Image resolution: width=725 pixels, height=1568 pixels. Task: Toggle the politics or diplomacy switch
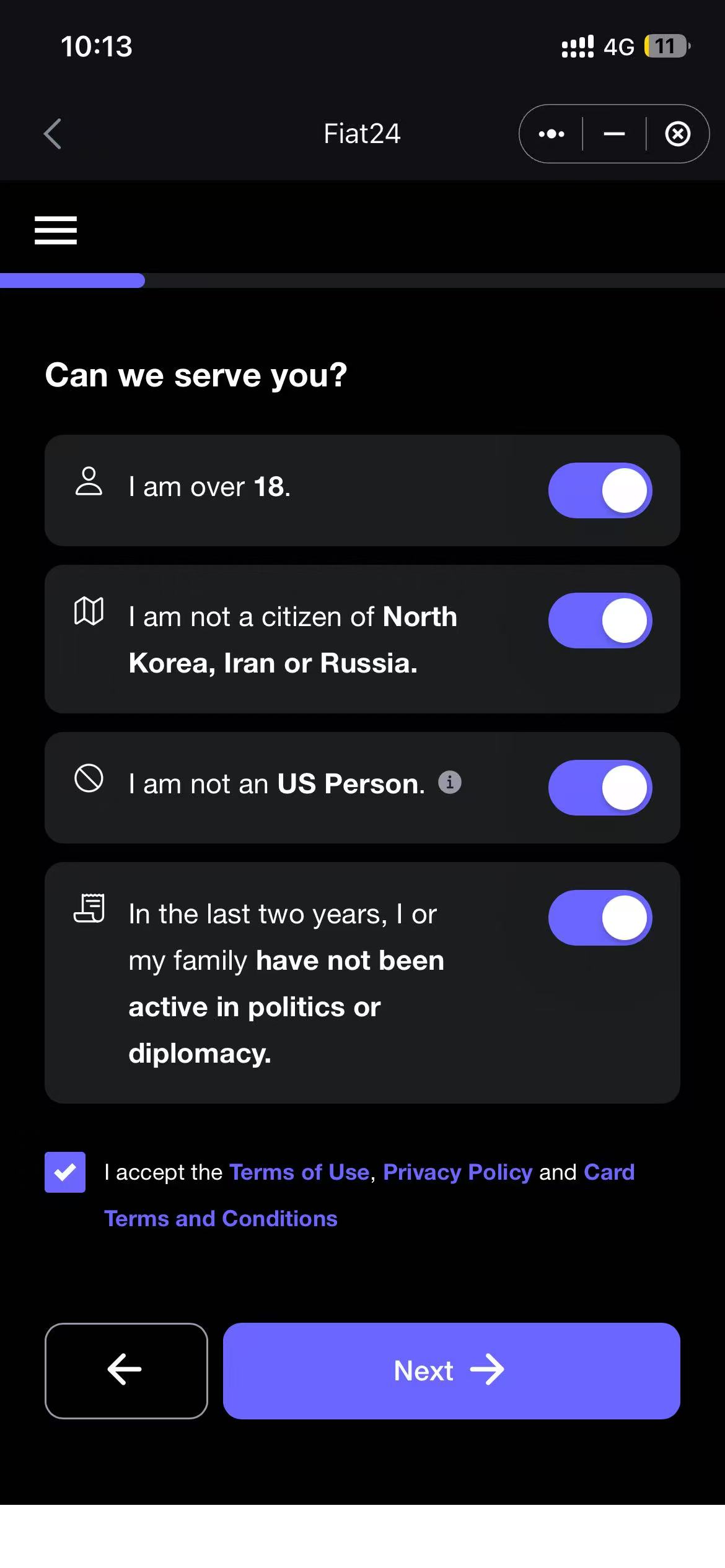click(x=600, y=918)
